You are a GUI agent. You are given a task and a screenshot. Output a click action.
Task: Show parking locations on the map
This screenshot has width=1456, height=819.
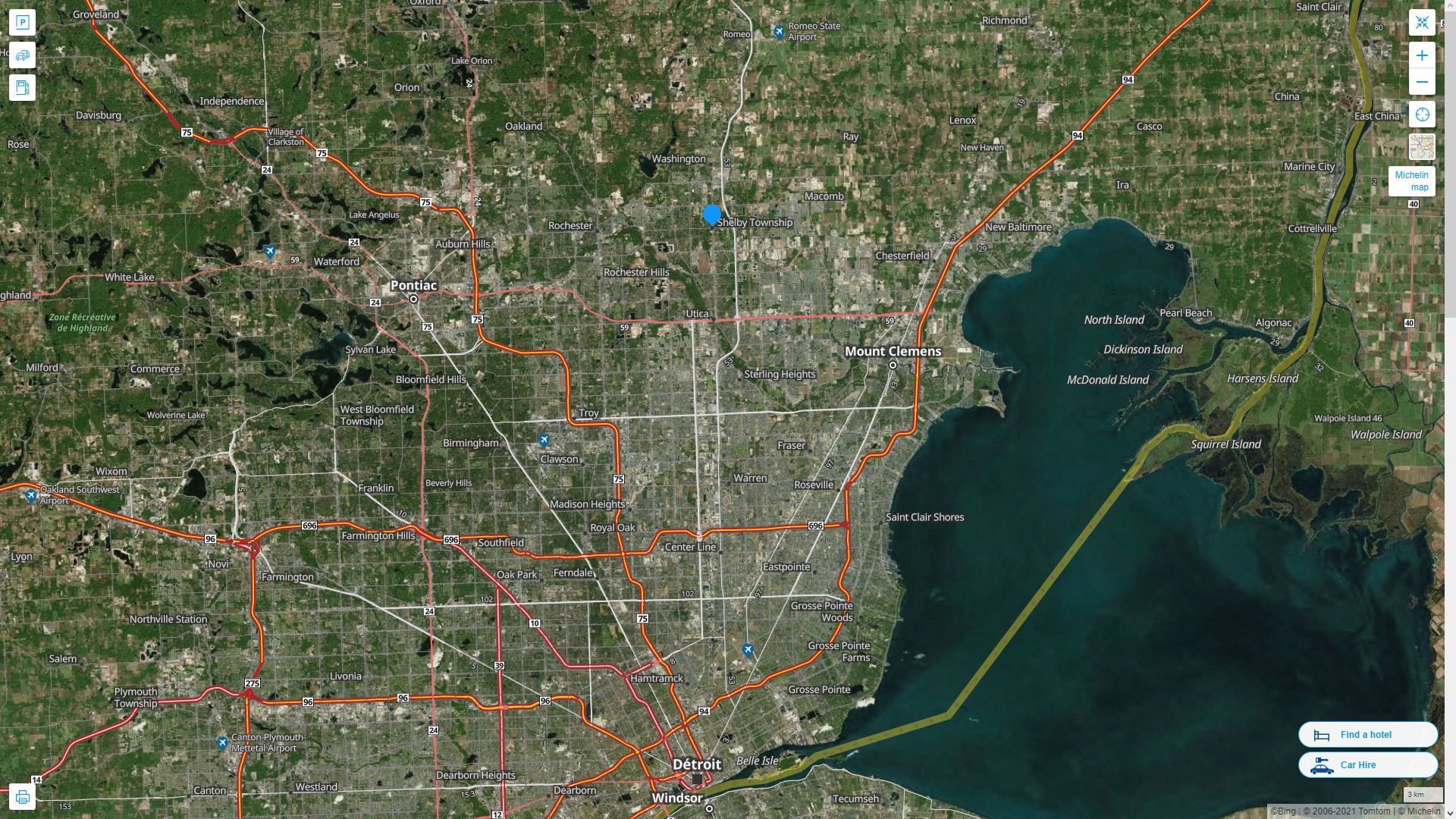[x=22, y=23]
